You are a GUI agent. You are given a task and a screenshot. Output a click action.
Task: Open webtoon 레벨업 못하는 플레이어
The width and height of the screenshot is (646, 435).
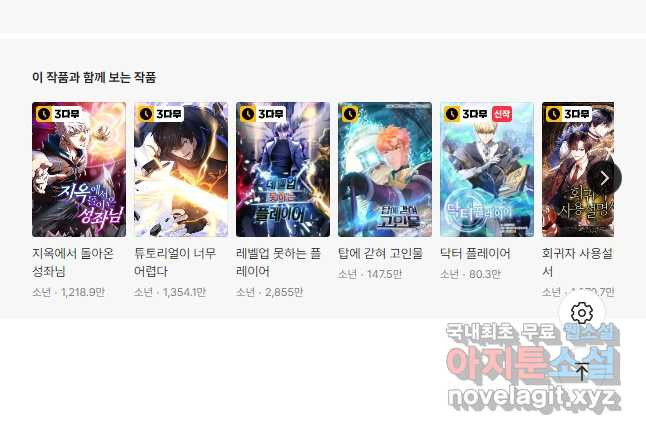283,168
